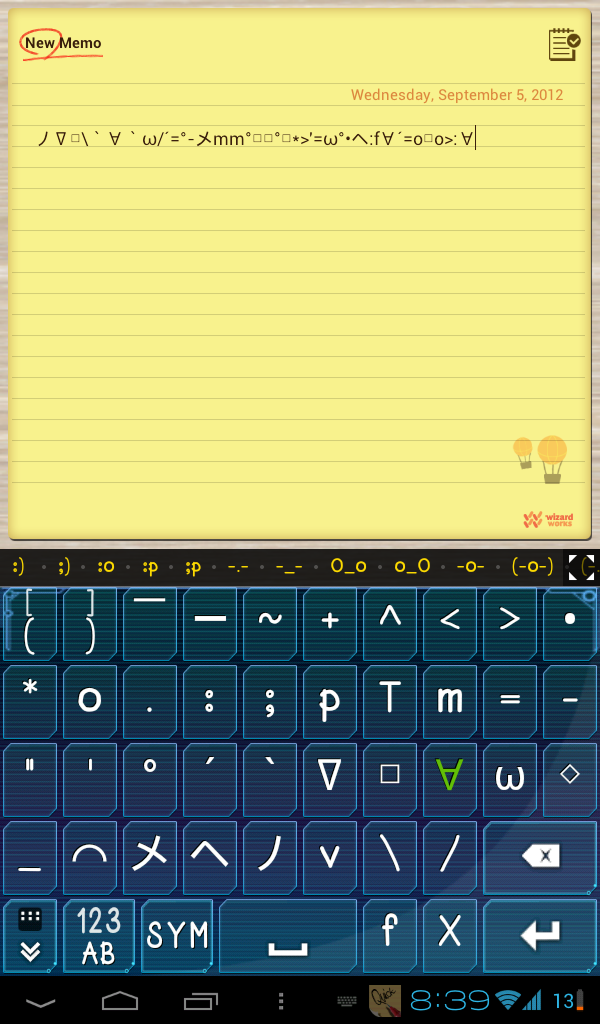The height and width of the screenshot is (1024, 600).
Task: Type the green ∀ key
Action: (450, 777)
